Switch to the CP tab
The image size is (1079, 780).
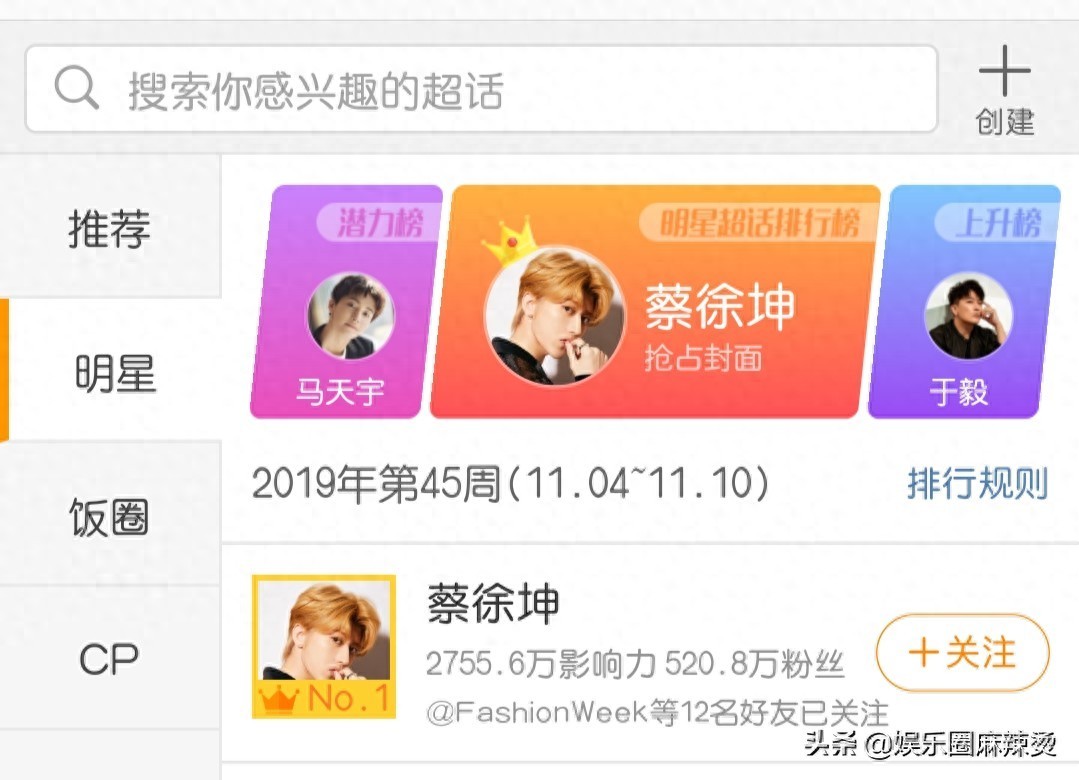pyautogui.click(x=109, y=659)
